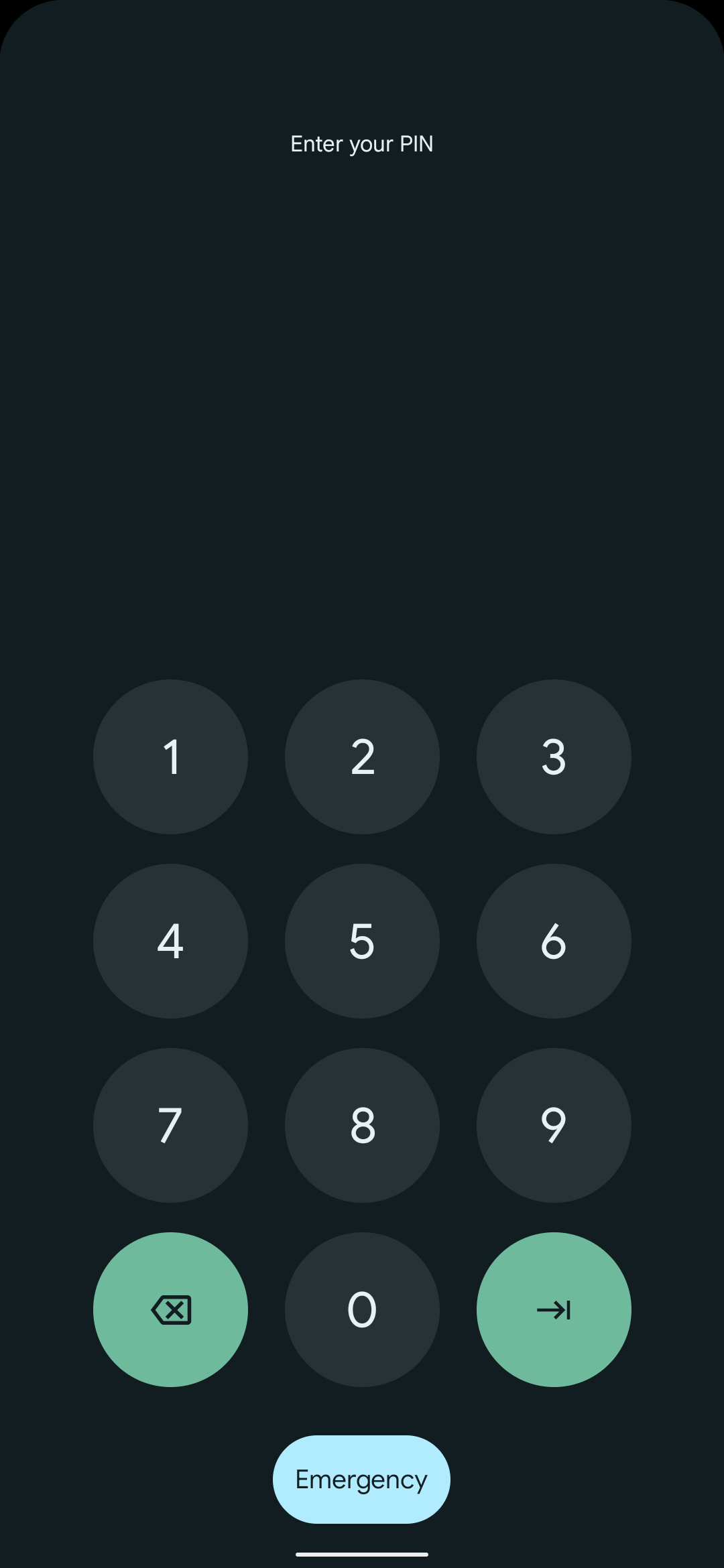Tap the number 4 key

pyautogui.click(x=170, y=941)
